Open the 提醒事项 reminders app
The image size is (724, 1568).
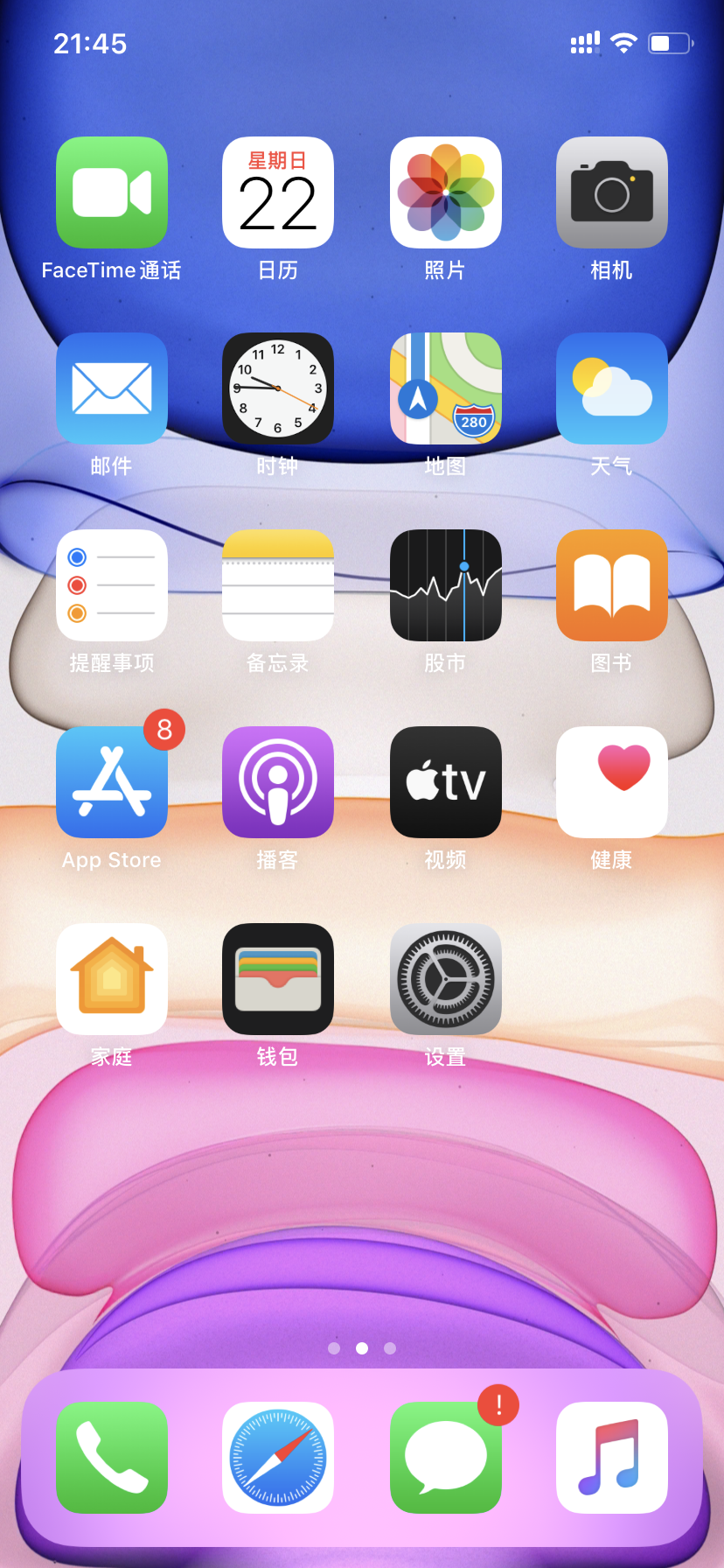[x=112, y=585]
